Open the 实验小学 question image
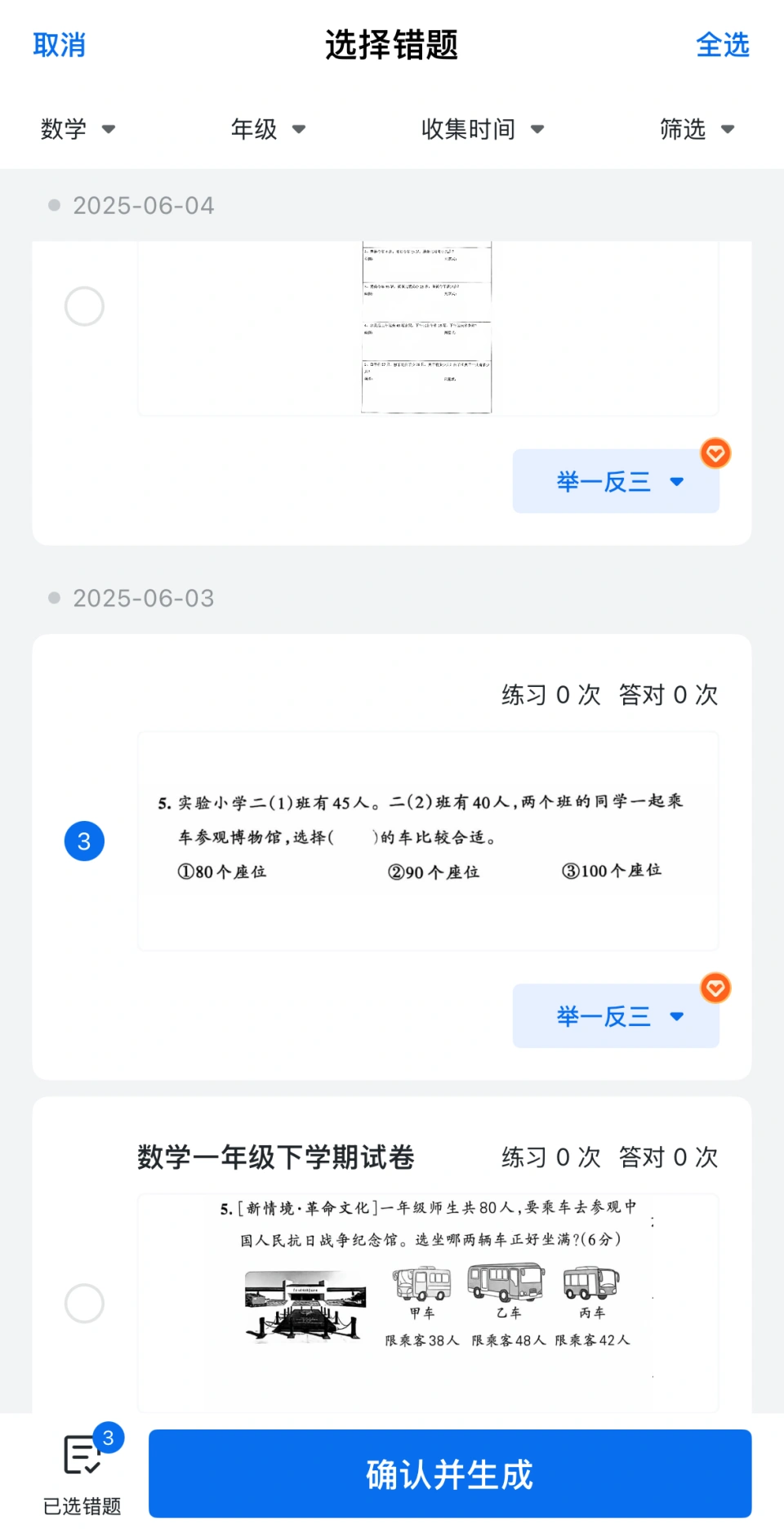The width and height of the screenshot is (784, 1534). coord(428,841)
